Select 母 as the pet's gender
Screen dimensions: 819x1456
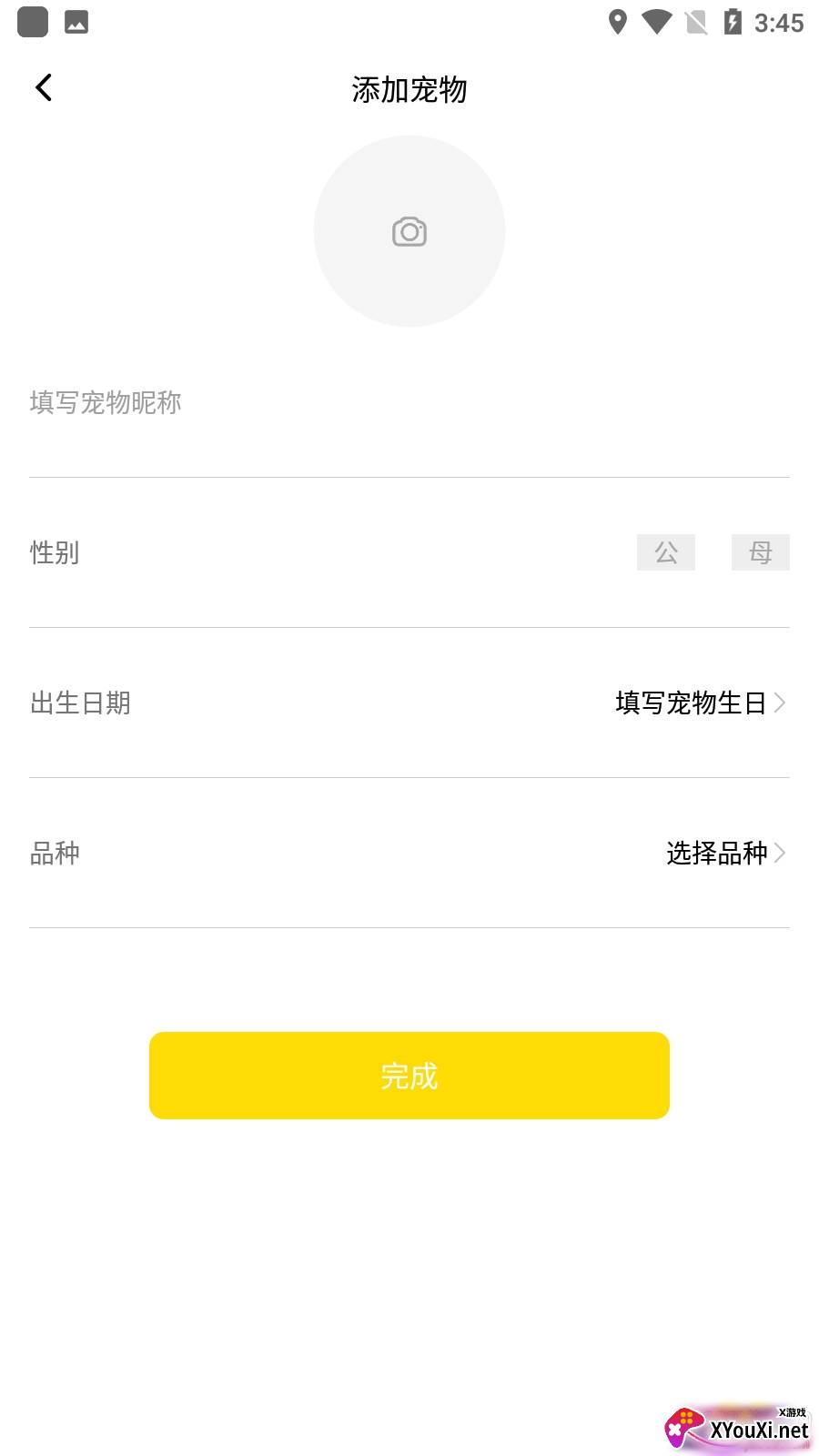click(x=760, y=552)
